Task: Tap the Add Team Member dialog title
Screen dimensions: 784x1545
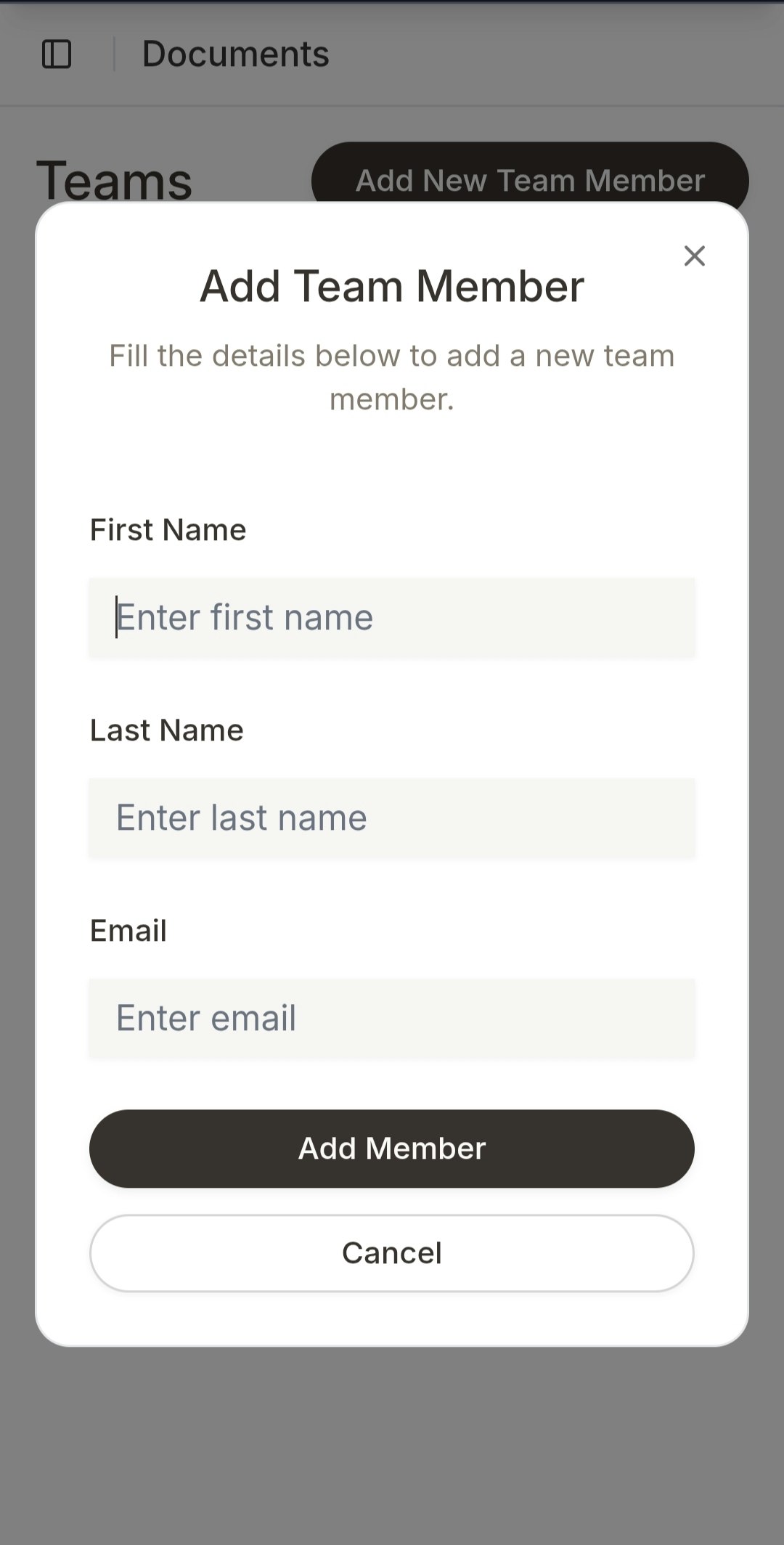Action: point(392,285)
